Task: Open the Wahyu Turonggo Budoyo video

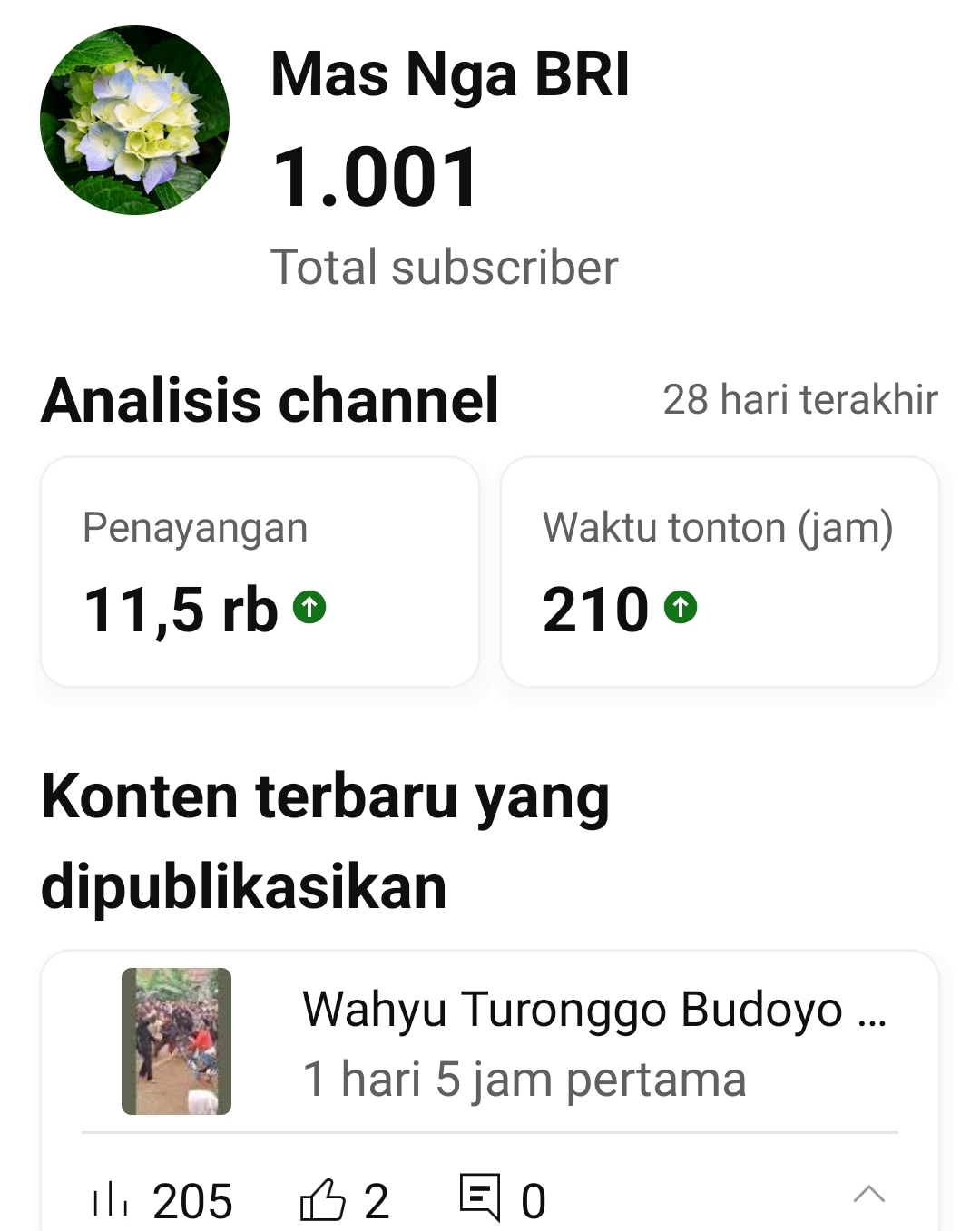Action: 593,1010
